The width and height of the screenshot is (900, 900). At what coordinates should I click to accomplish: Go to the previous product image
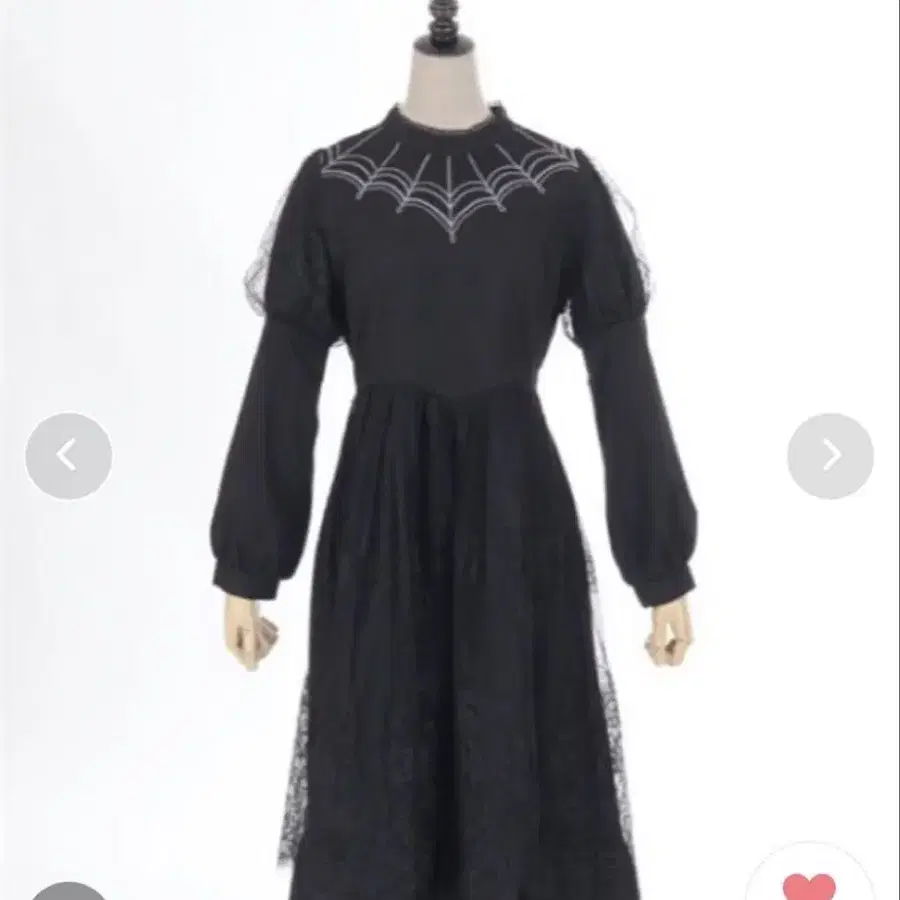tap(69, 456)
